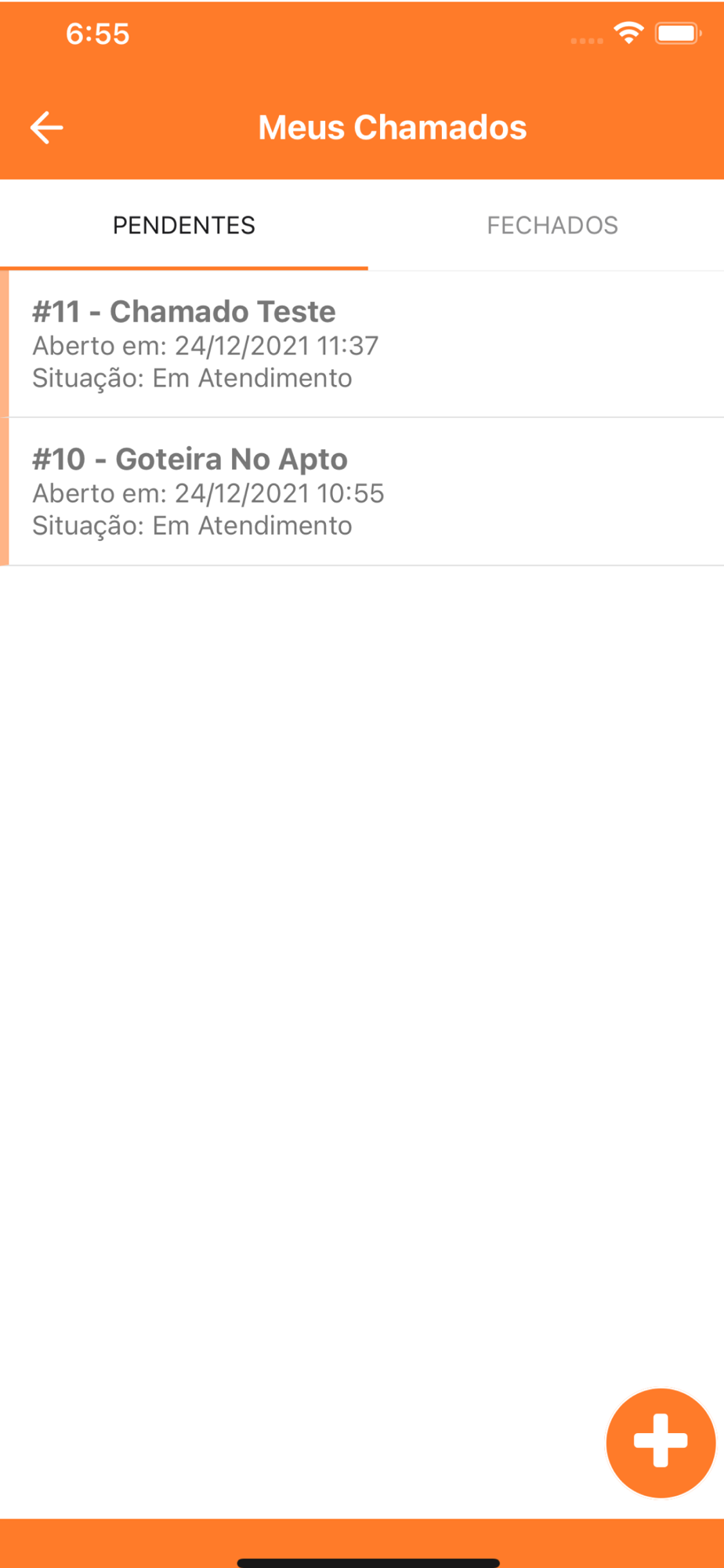Select the Pendentes tab

(184, 226)
